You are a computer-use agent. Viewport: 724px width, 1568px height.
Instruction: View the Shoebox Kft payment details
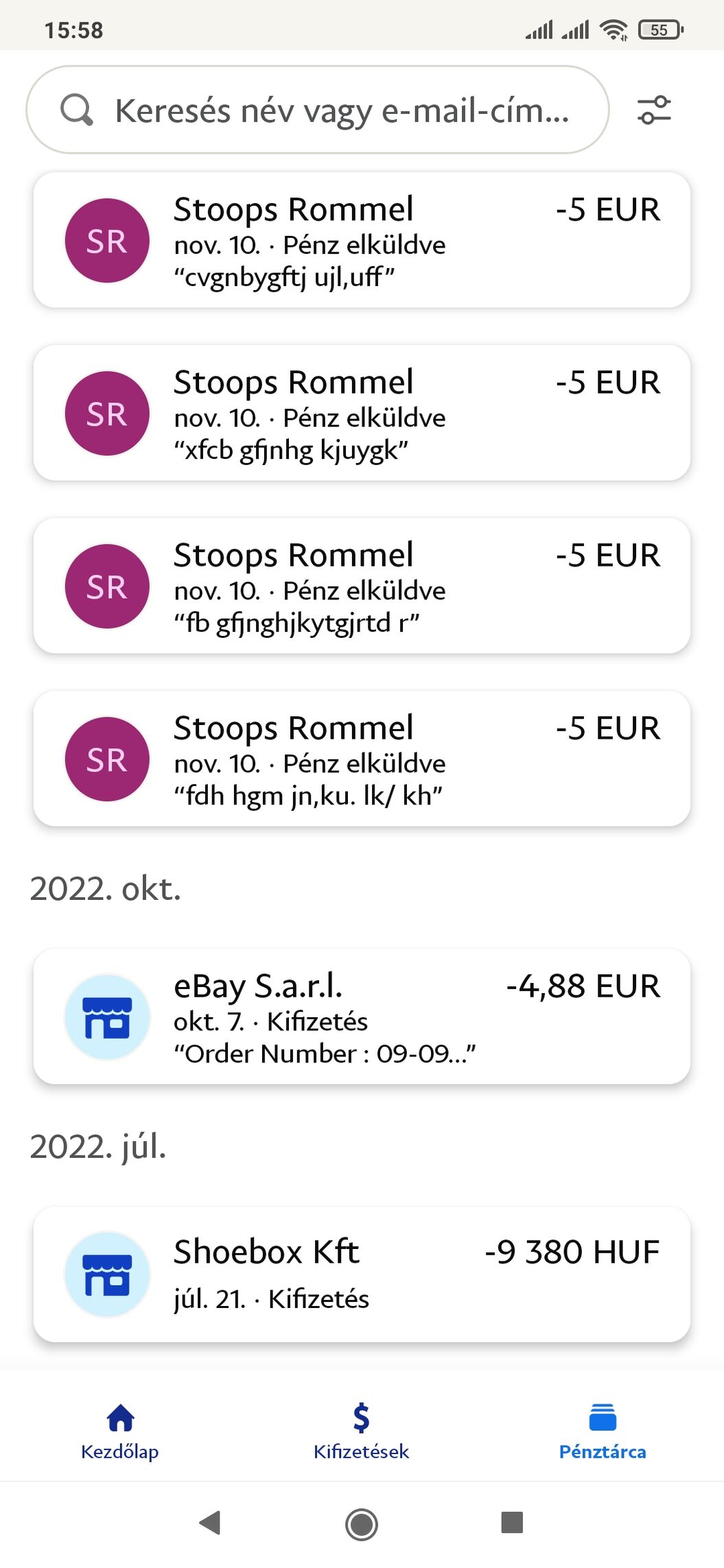(x=362, y=1274)
